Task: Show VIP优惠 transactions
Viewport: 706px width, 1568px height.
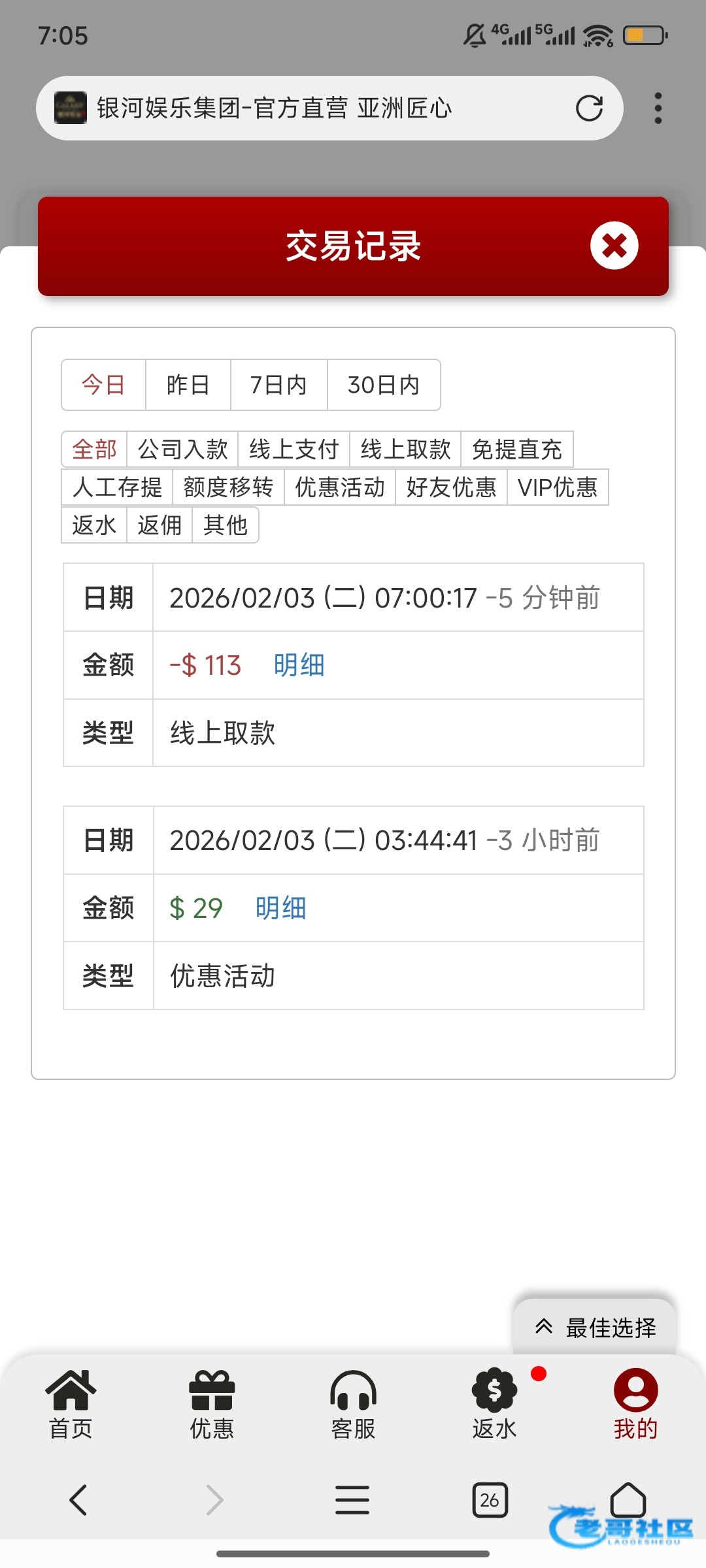Action: [x=558, y=487]
